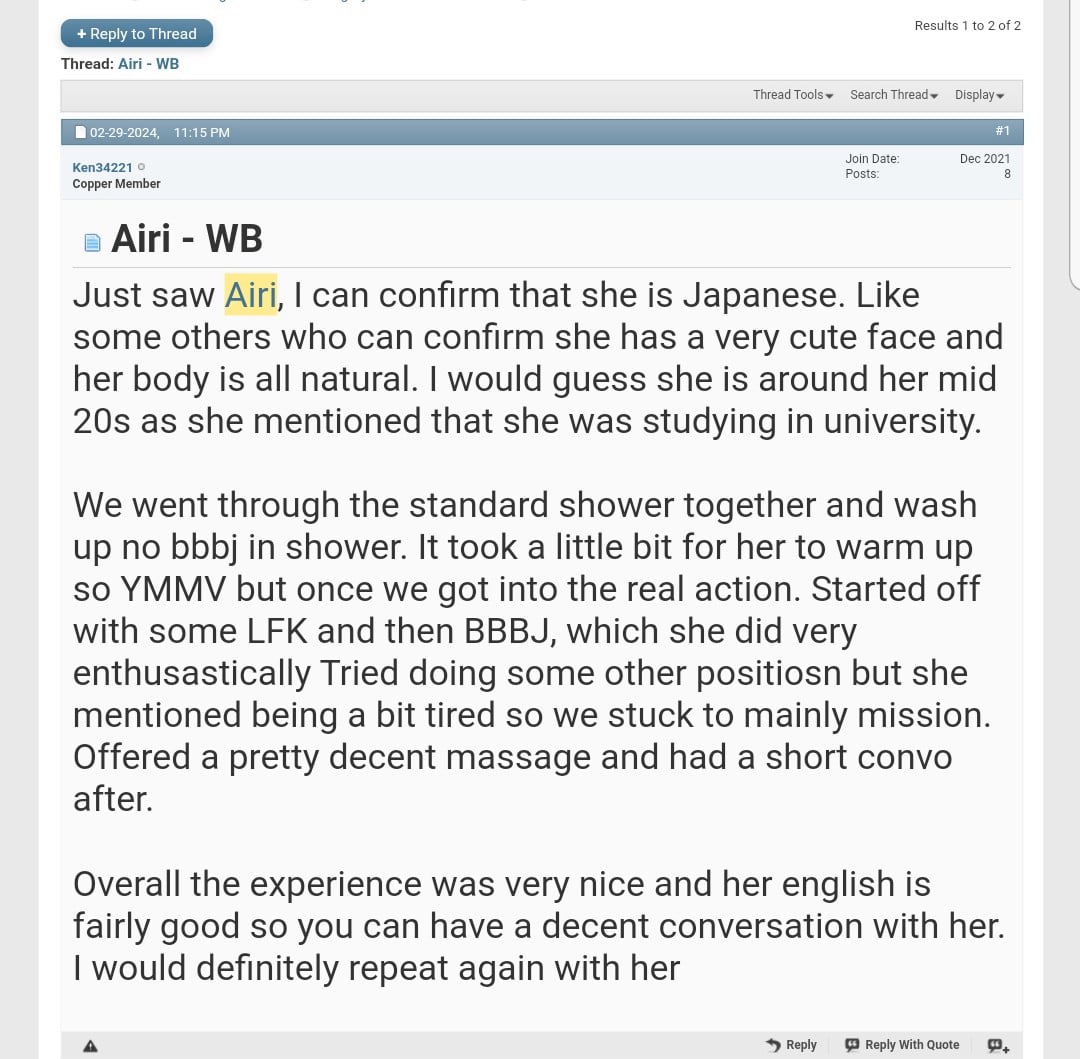The image size is (1080, 1059).
Task: View Ken34221's user profile
Action: point(102,167)
